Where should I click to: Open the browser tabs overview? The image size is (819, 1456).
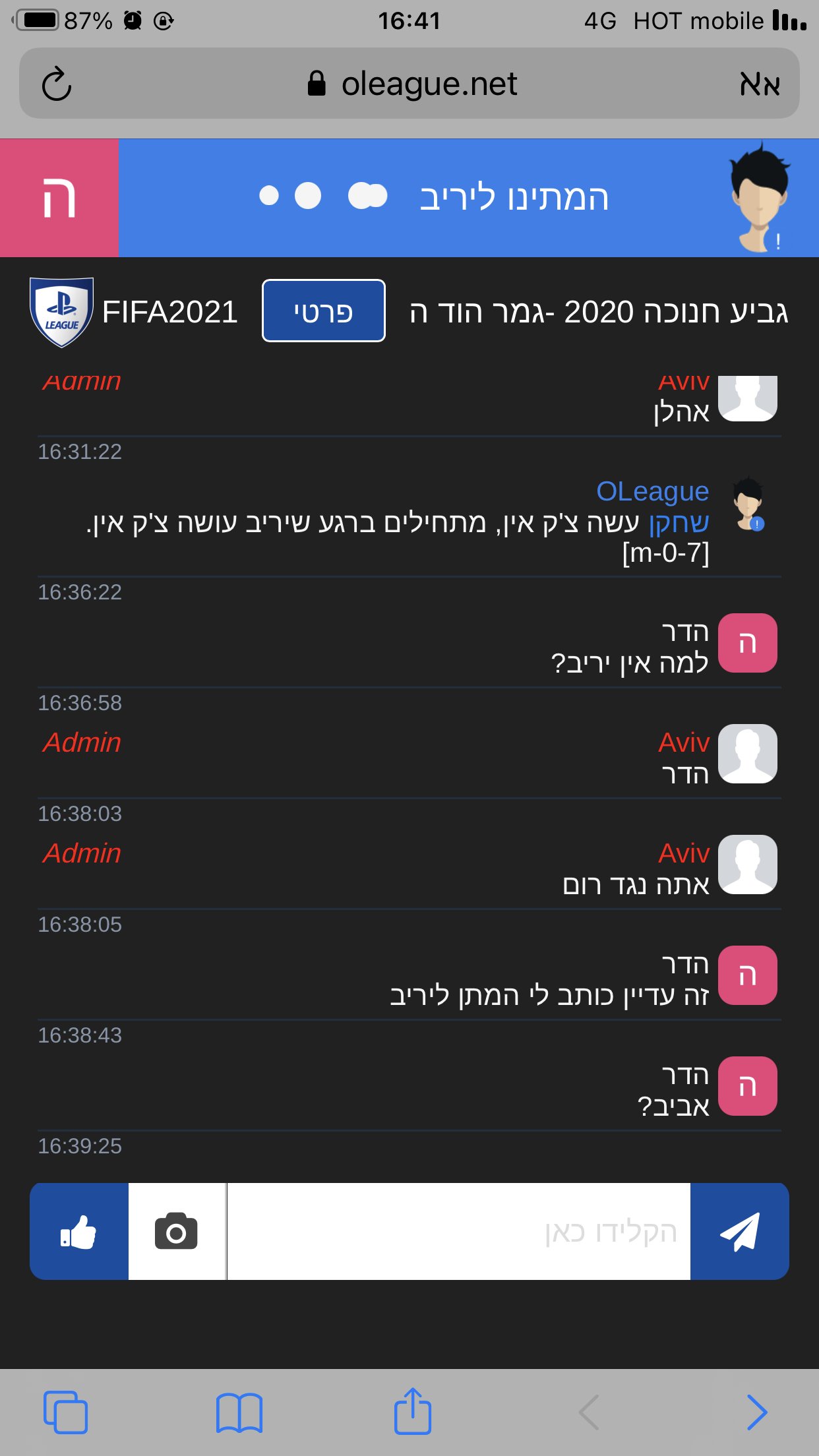pos(65,1412)
